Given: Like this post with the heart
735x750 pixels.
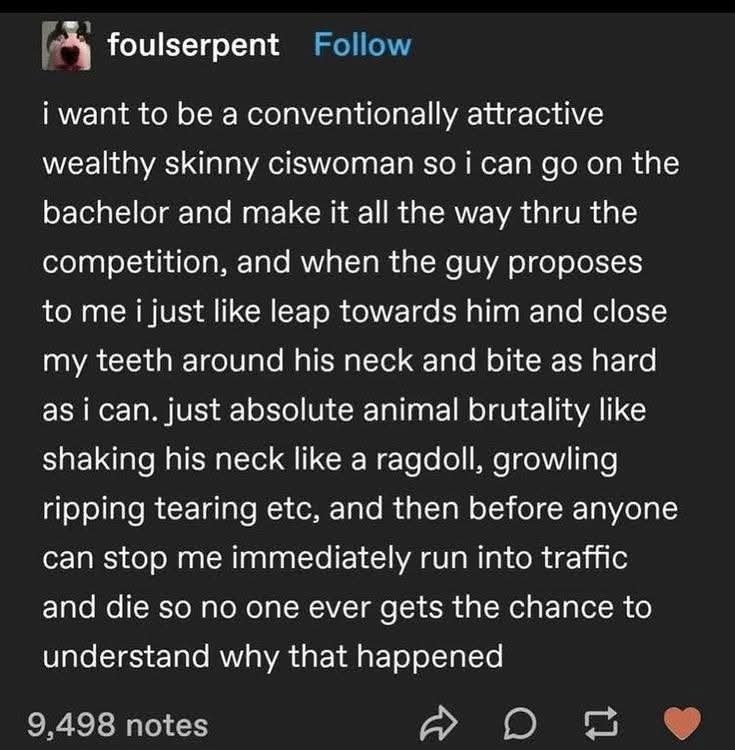Looking at the screenshot, I should [x=684, y=723].
